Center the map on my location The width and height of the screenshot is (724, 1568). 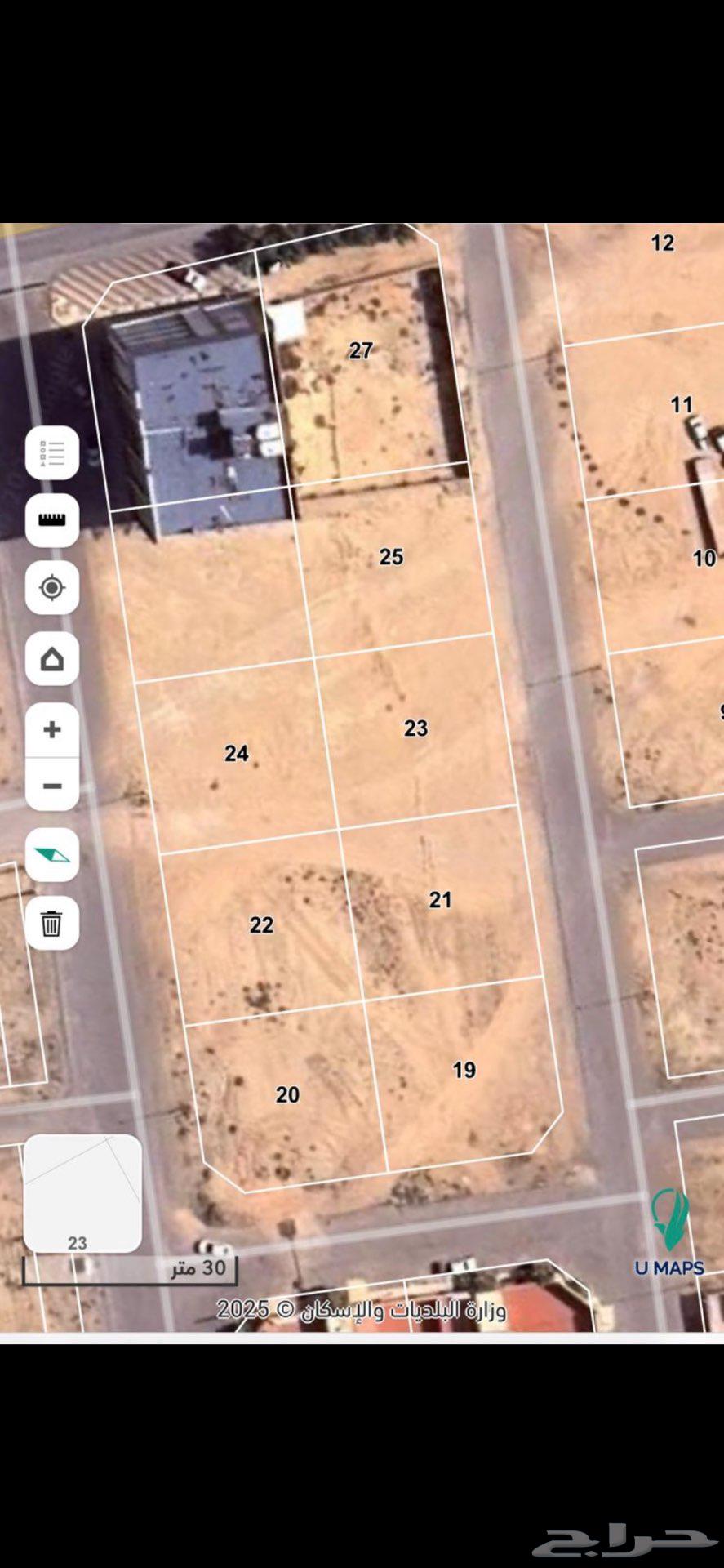coord(52,587)
